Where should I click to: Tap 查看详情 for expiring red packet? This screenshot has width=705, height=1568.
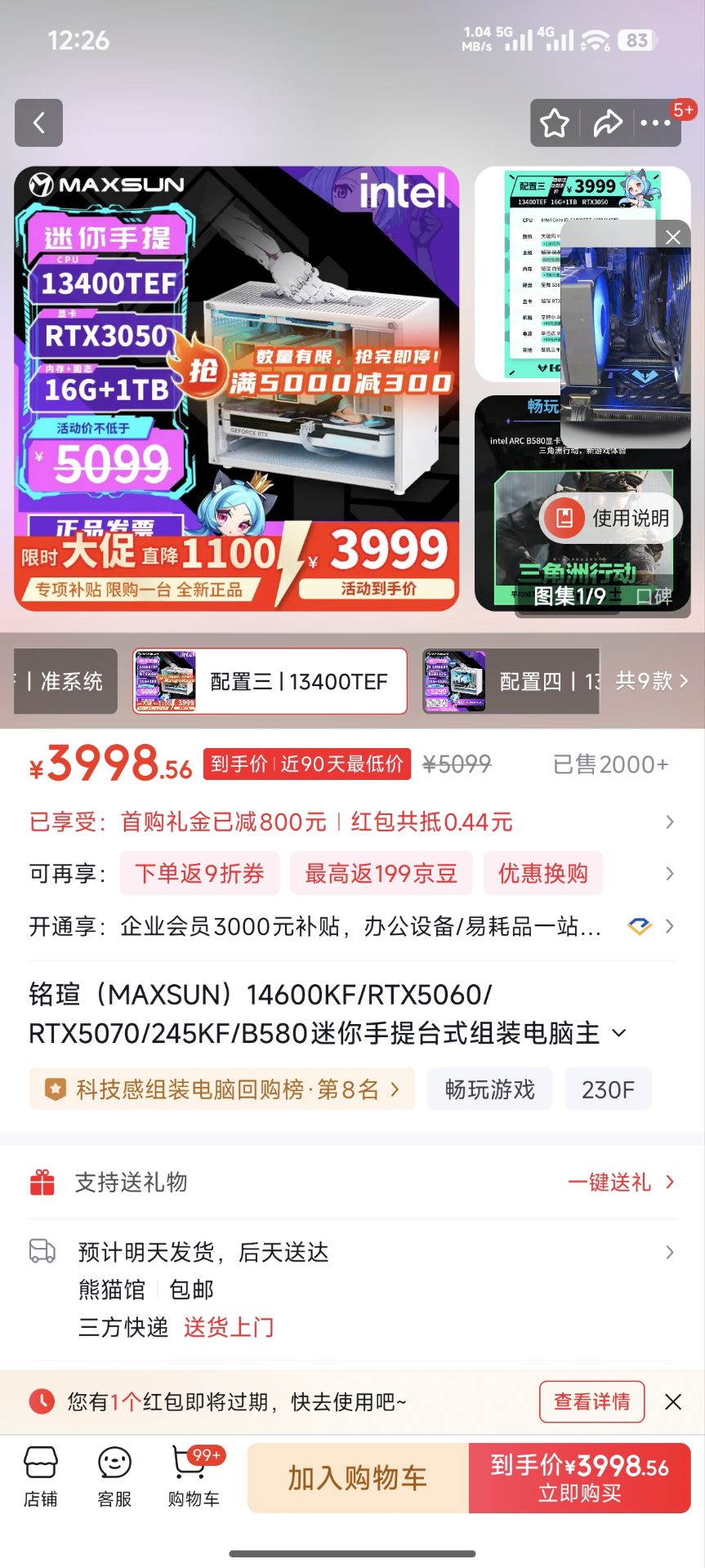tap(591, 1401)
